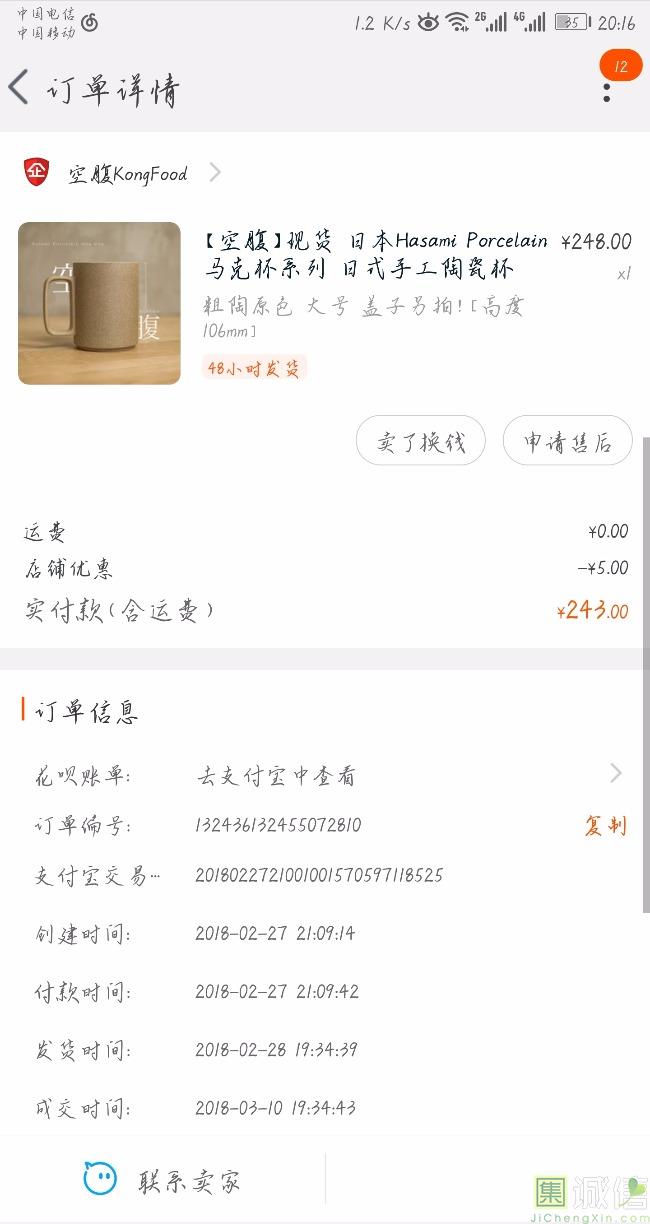The image size is (650, 1224).
Task: Tap the 卖了换钱 button
Action: click(x=420, y=442)
